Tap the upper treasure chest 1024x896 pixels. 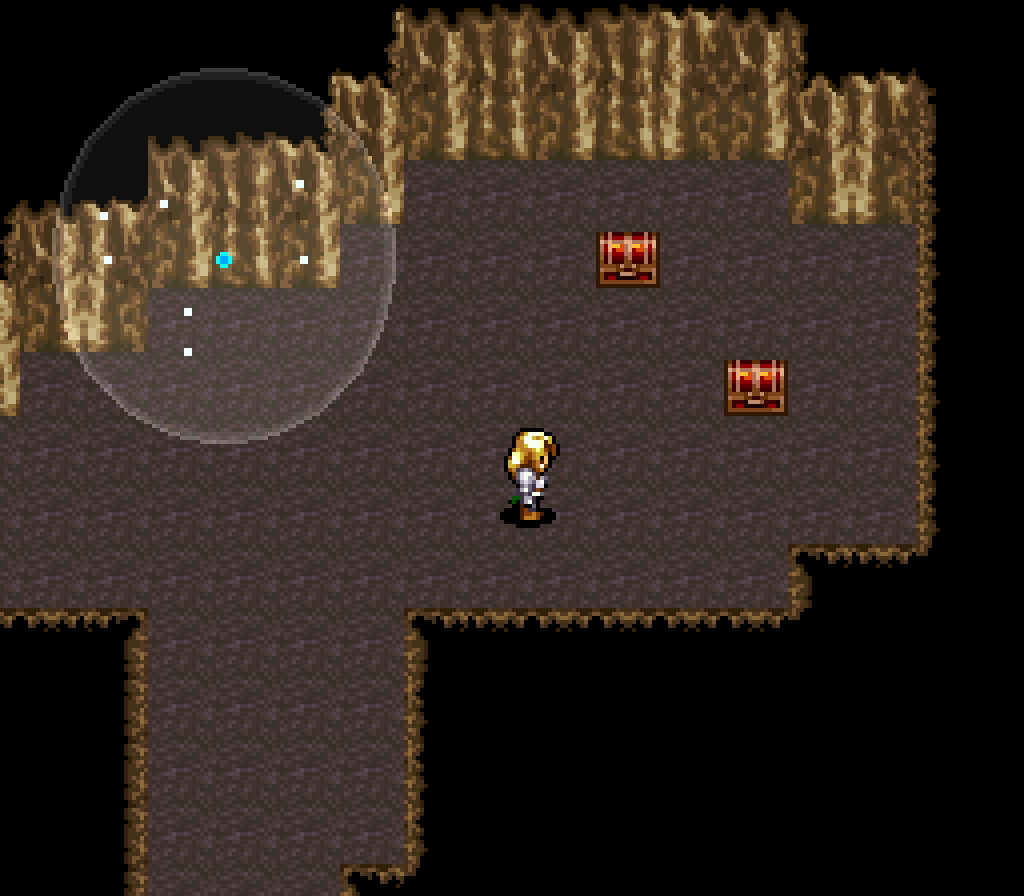[628, 259]
